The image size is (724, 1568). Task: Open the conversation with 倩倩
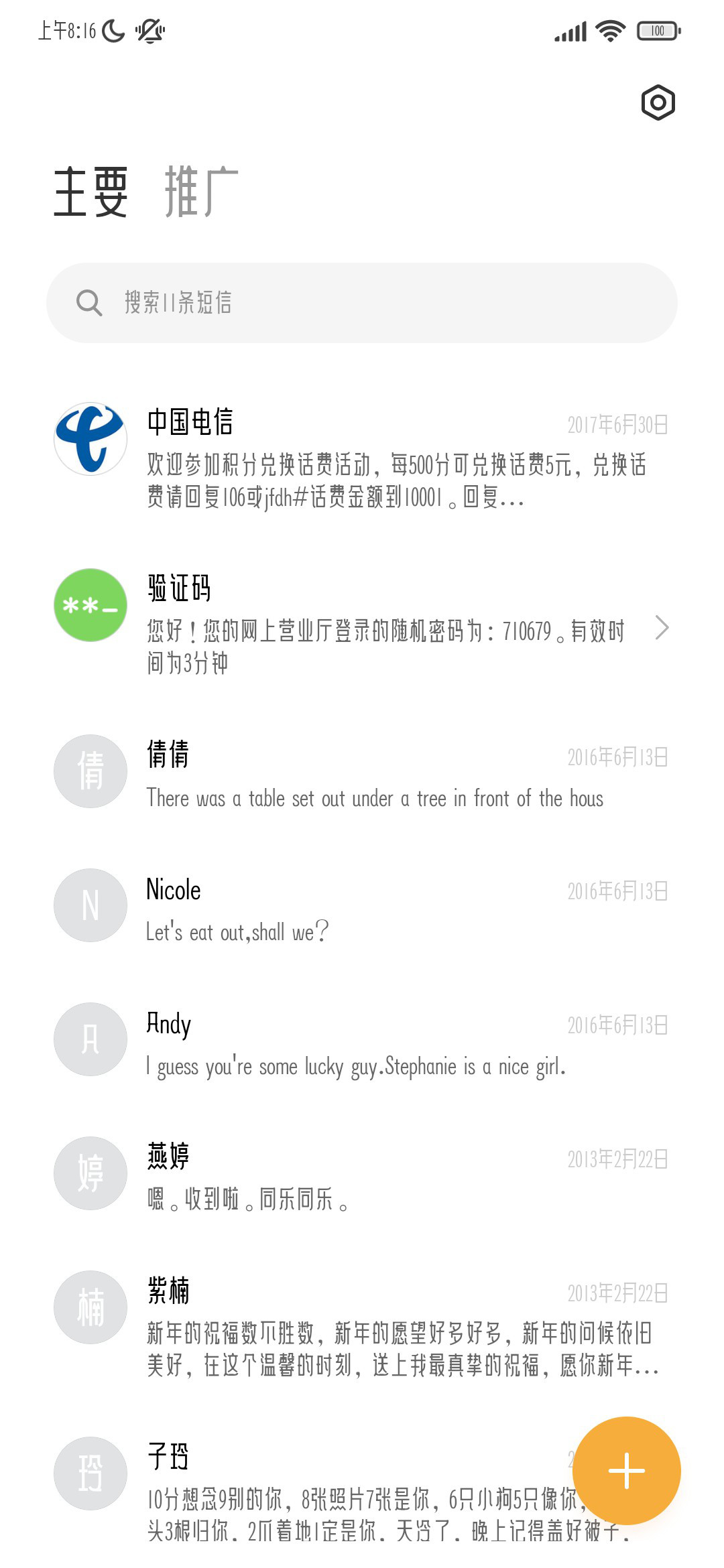pos(362,773)
